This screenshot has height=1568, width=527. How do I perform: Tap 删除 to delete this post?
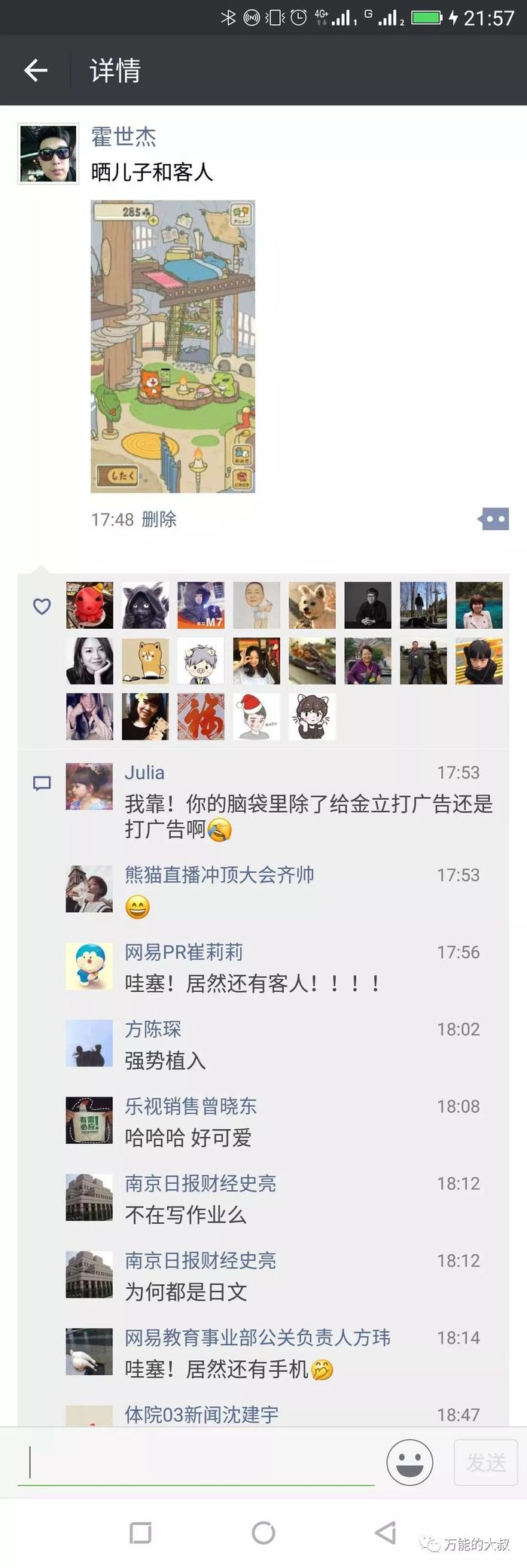(159, 520)
